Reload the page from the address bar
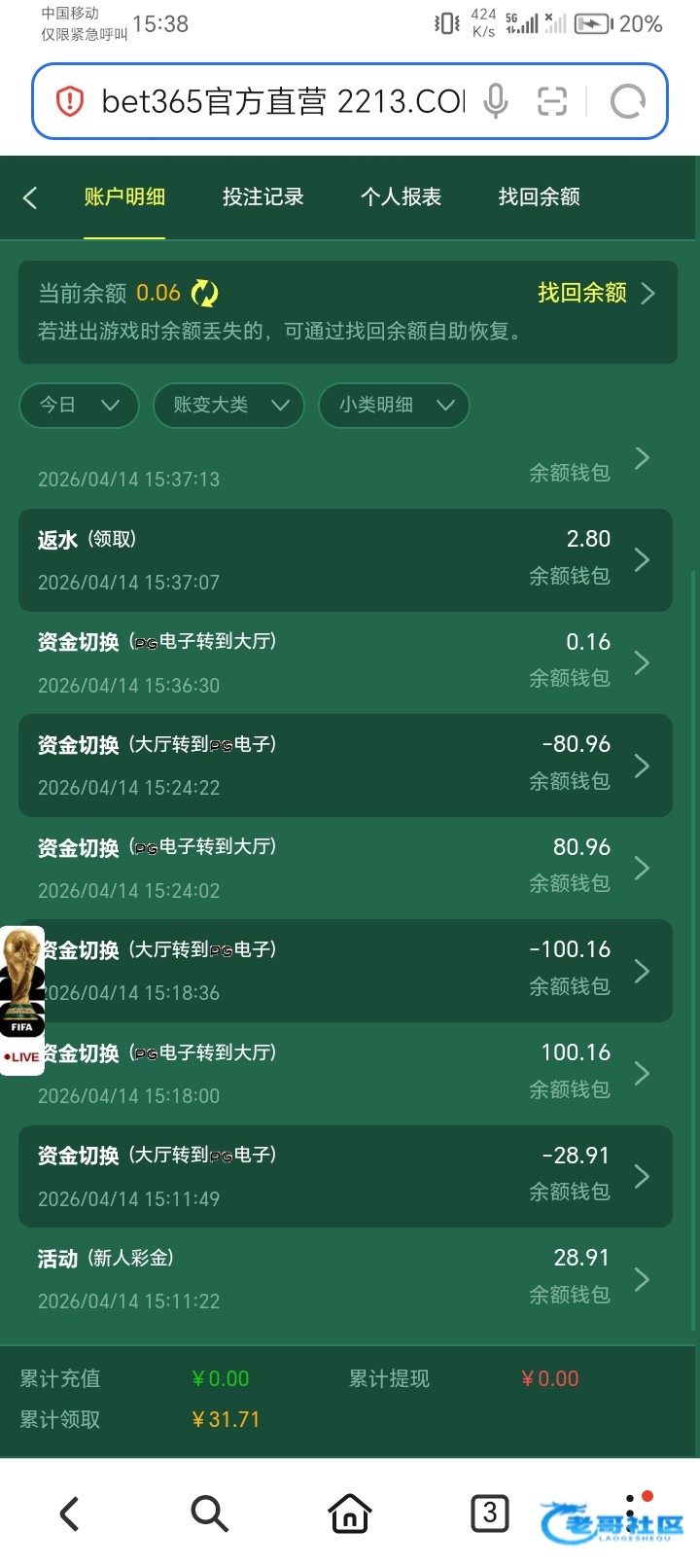Image resolution: width=700 pixels, height=1568 pixels. [x=627, y=101]
